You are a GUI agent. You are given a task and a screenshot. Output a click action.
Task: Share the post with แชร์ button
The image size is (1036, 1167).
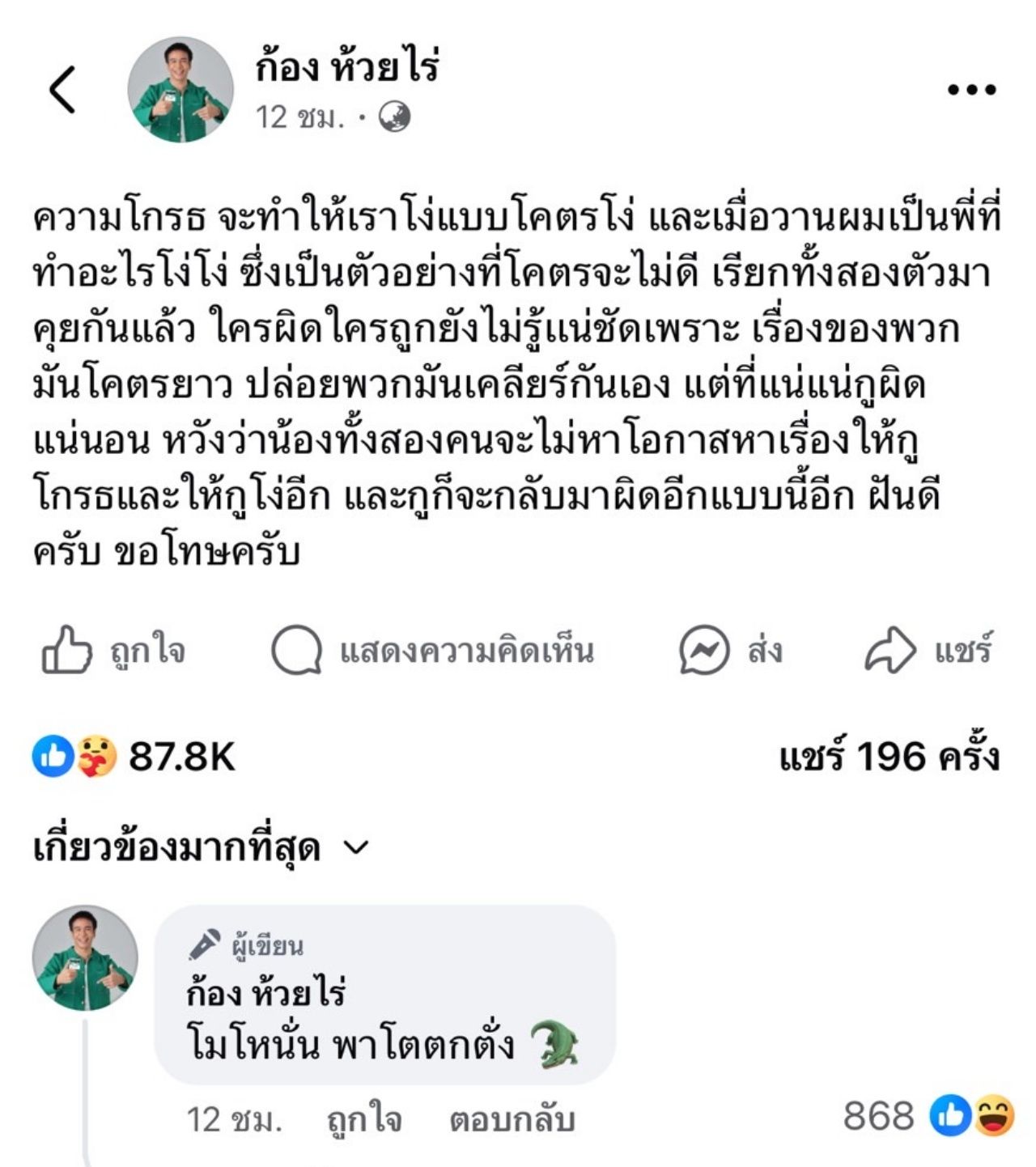[928, 651]
